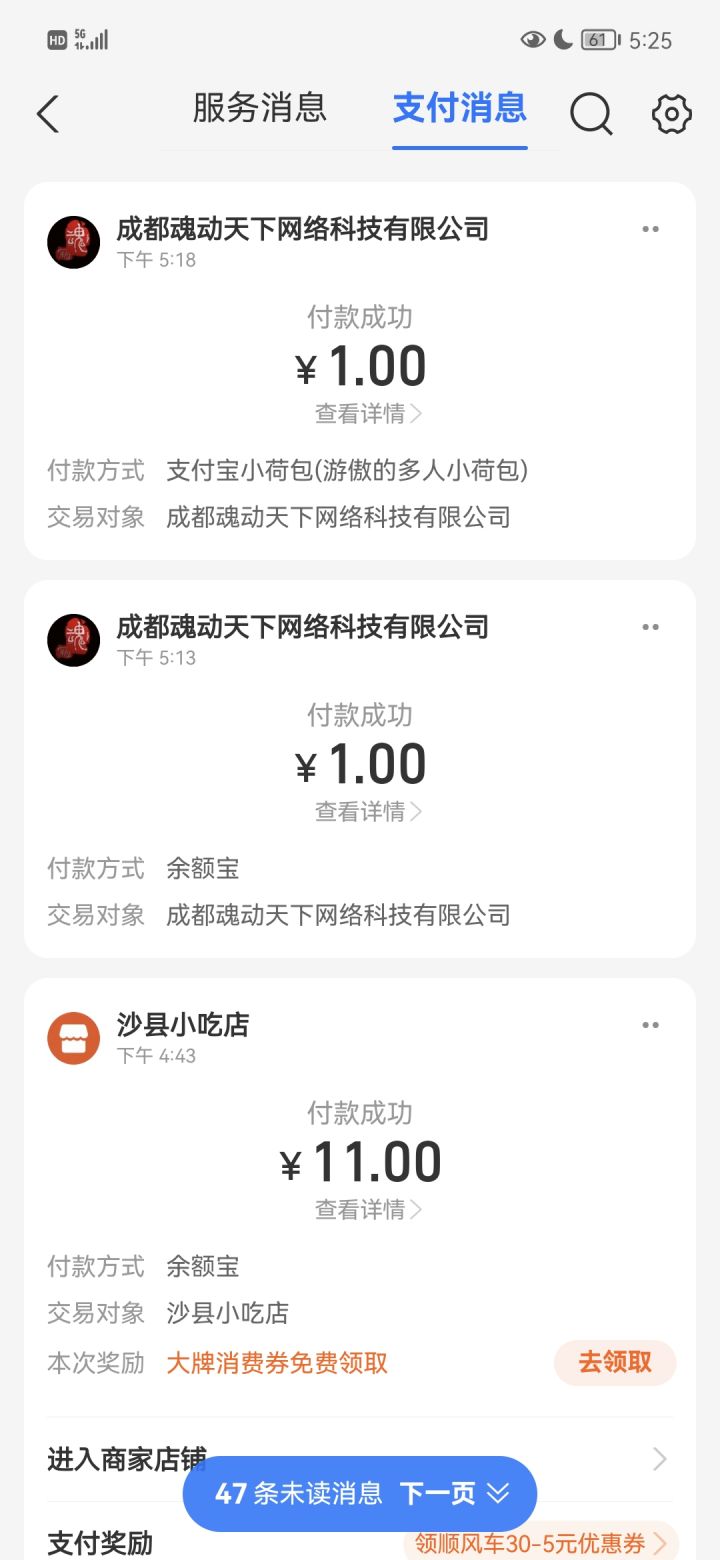Select the 支付消息 tab
This screenshot has width=720, height=1560.
tap(460, 108)
